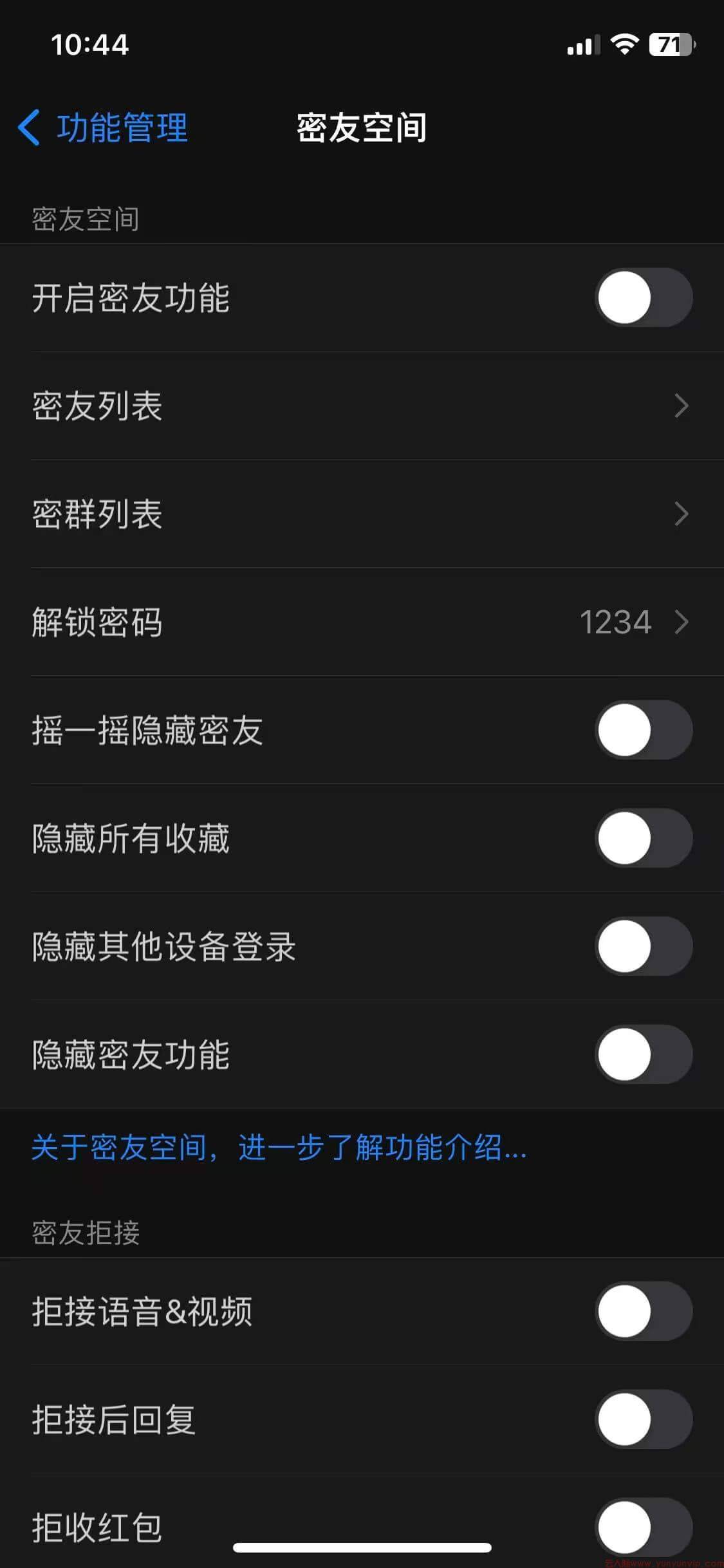724x1568 pixels.
Task: Expand the 密群列表 entry
Action: coord(362,514)
